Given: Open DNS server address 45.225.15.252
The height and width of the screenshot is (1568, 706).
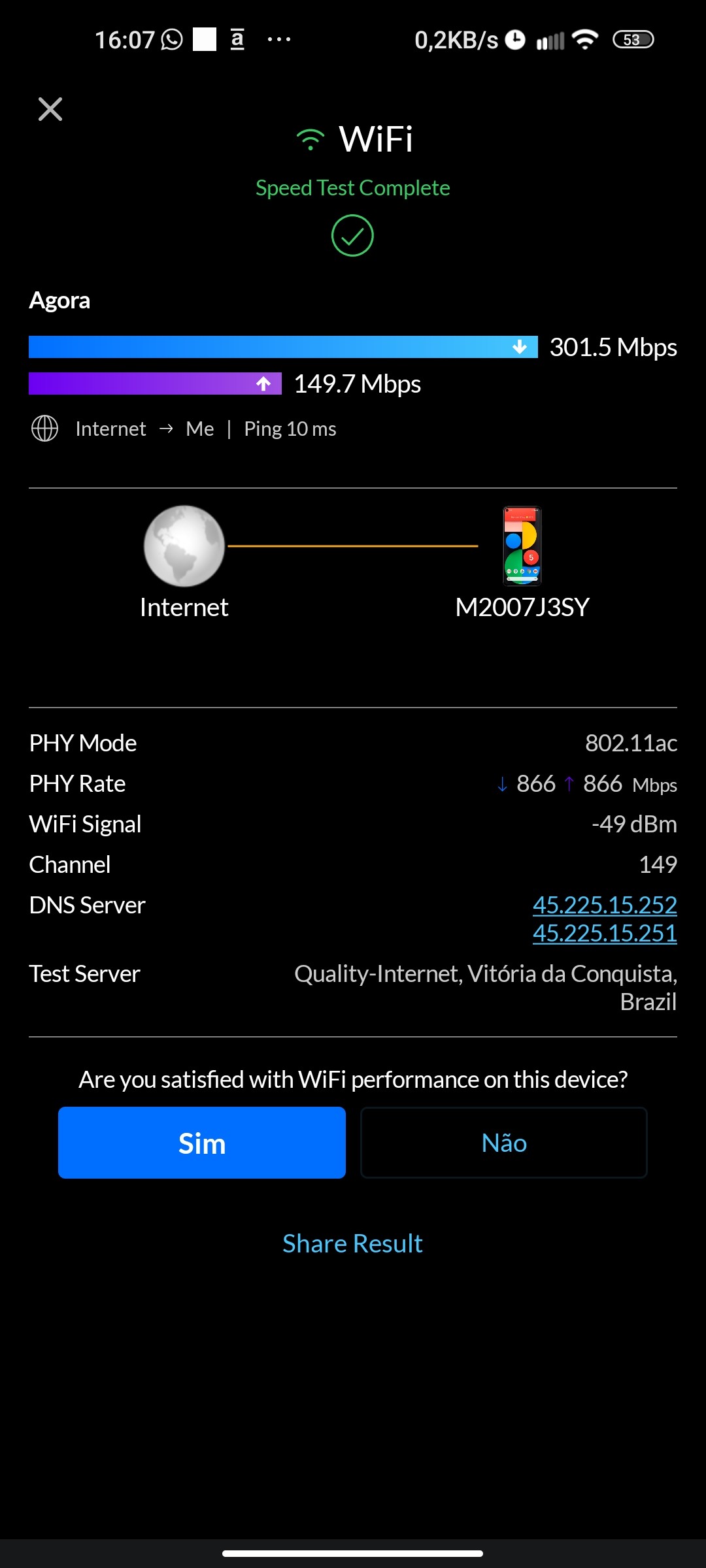Looking at the screenshot, I should (x=604, y=905).
